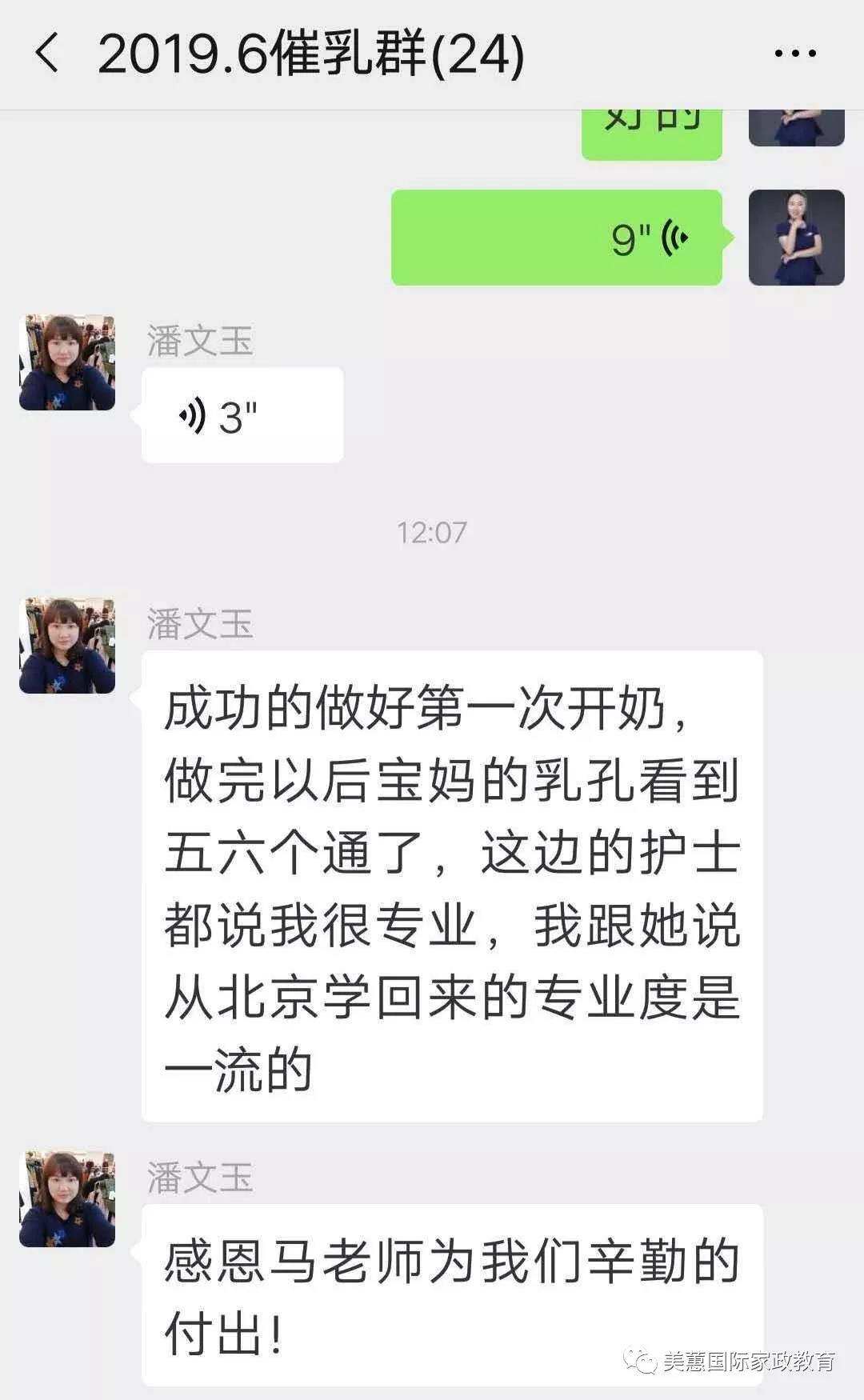This screenshot has width=864, height=1400.
Task: Go back from the 2019.6催乳群 chat
Action: click(47, 53)
